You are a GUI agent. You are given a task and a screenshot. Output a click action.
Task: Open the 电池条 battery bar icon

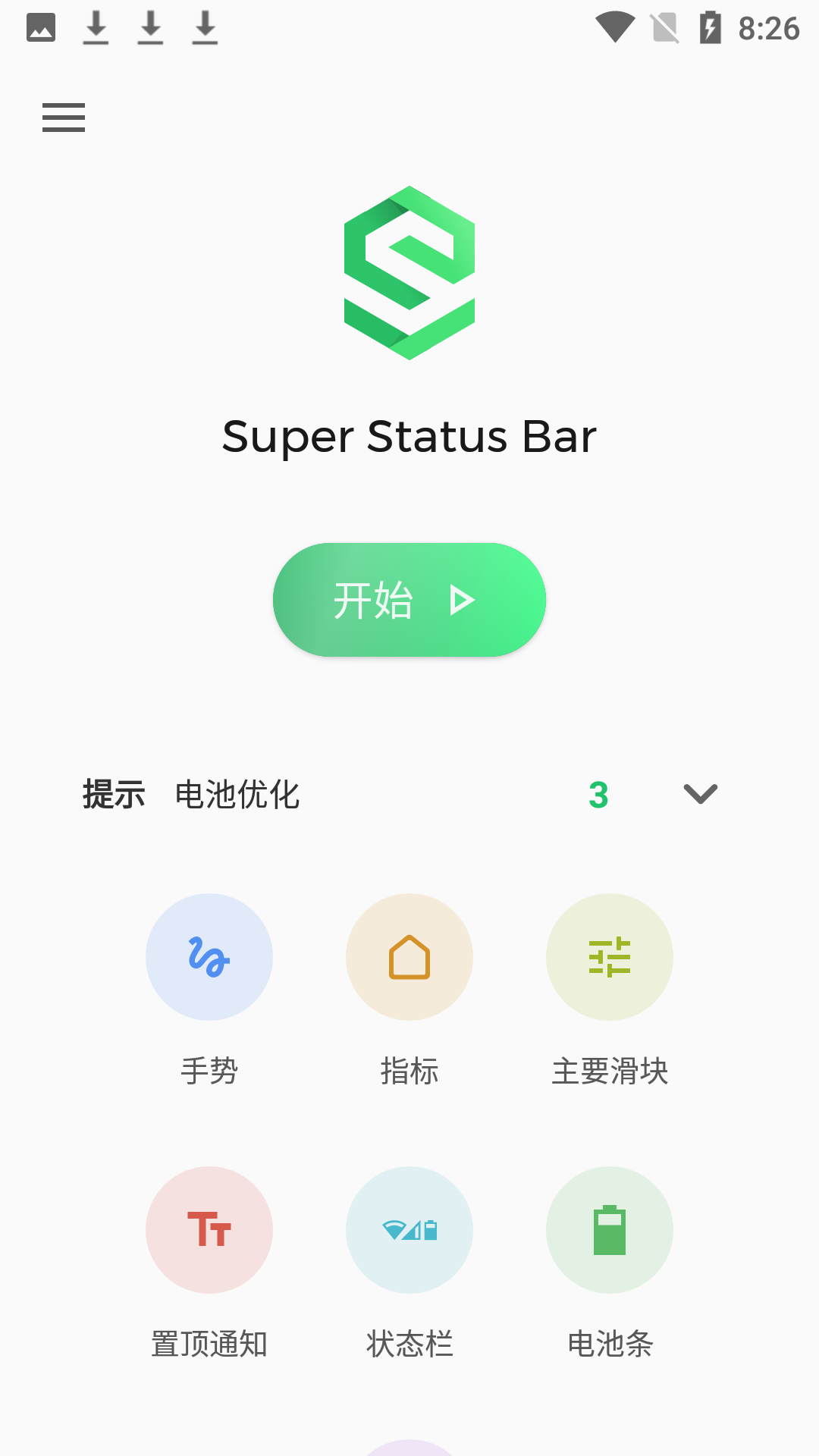609,1230
